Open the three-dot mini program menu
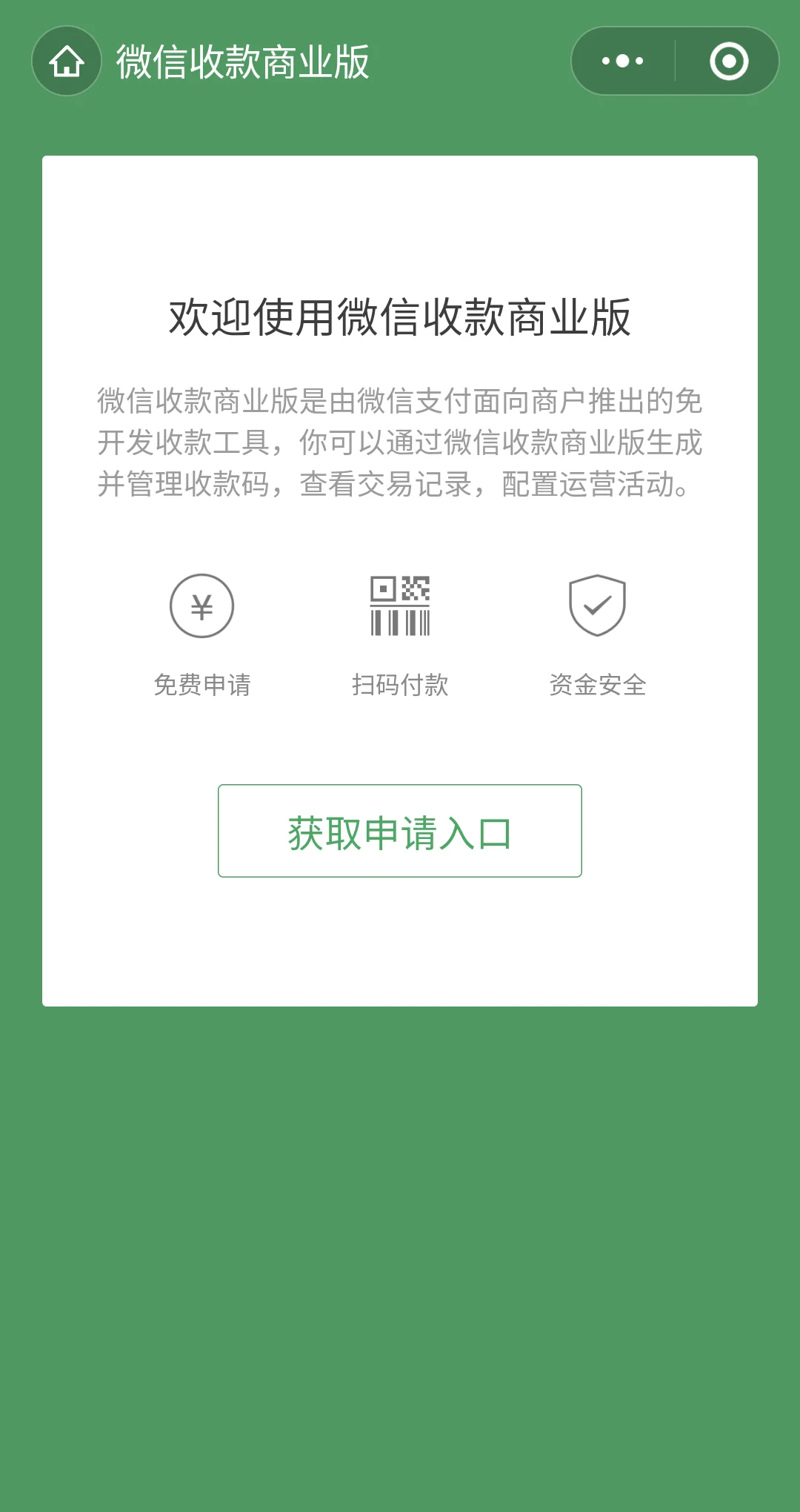 [x=623, y=61]
